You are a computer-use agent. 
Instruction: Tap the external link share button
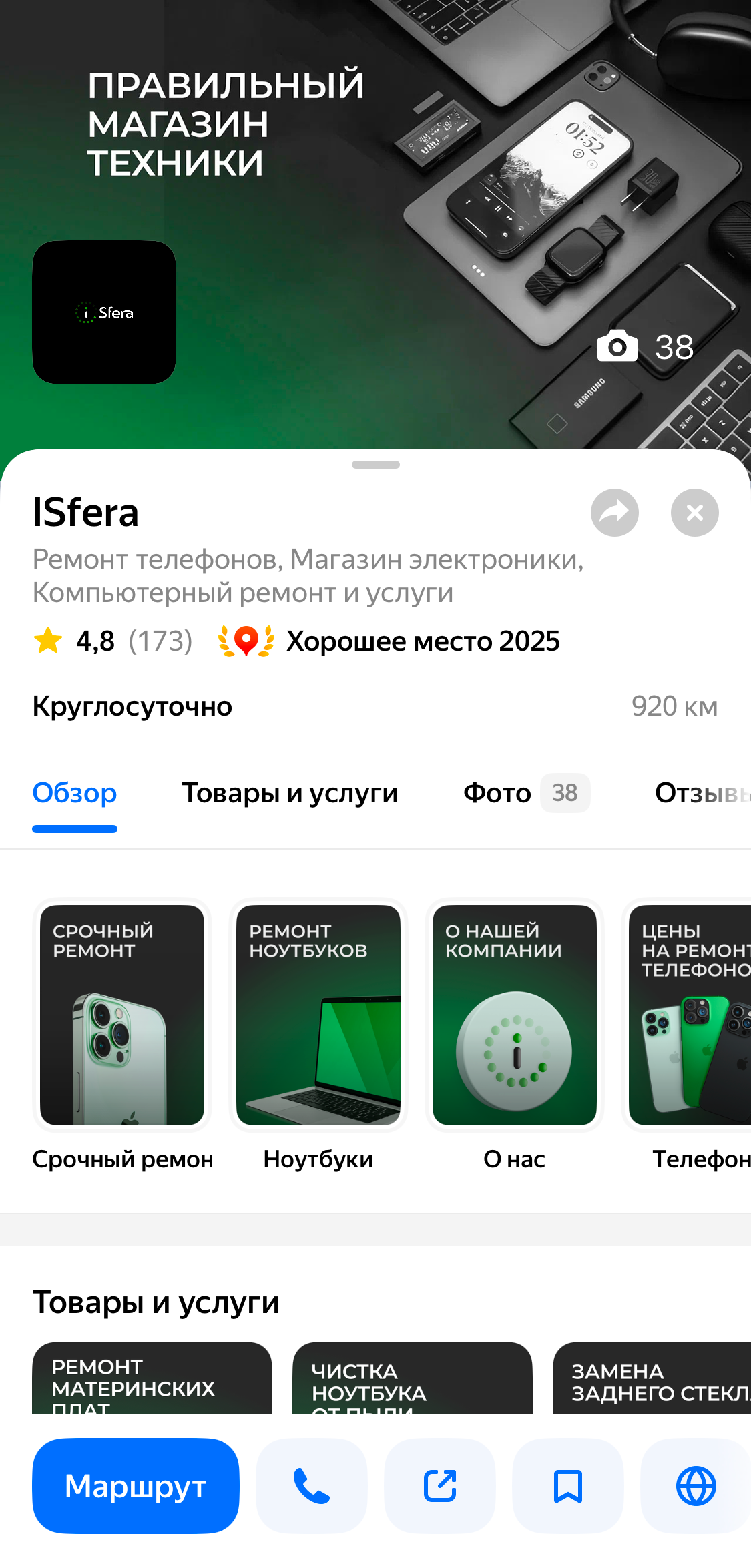pyautogui.click(x=440, y=1486)
